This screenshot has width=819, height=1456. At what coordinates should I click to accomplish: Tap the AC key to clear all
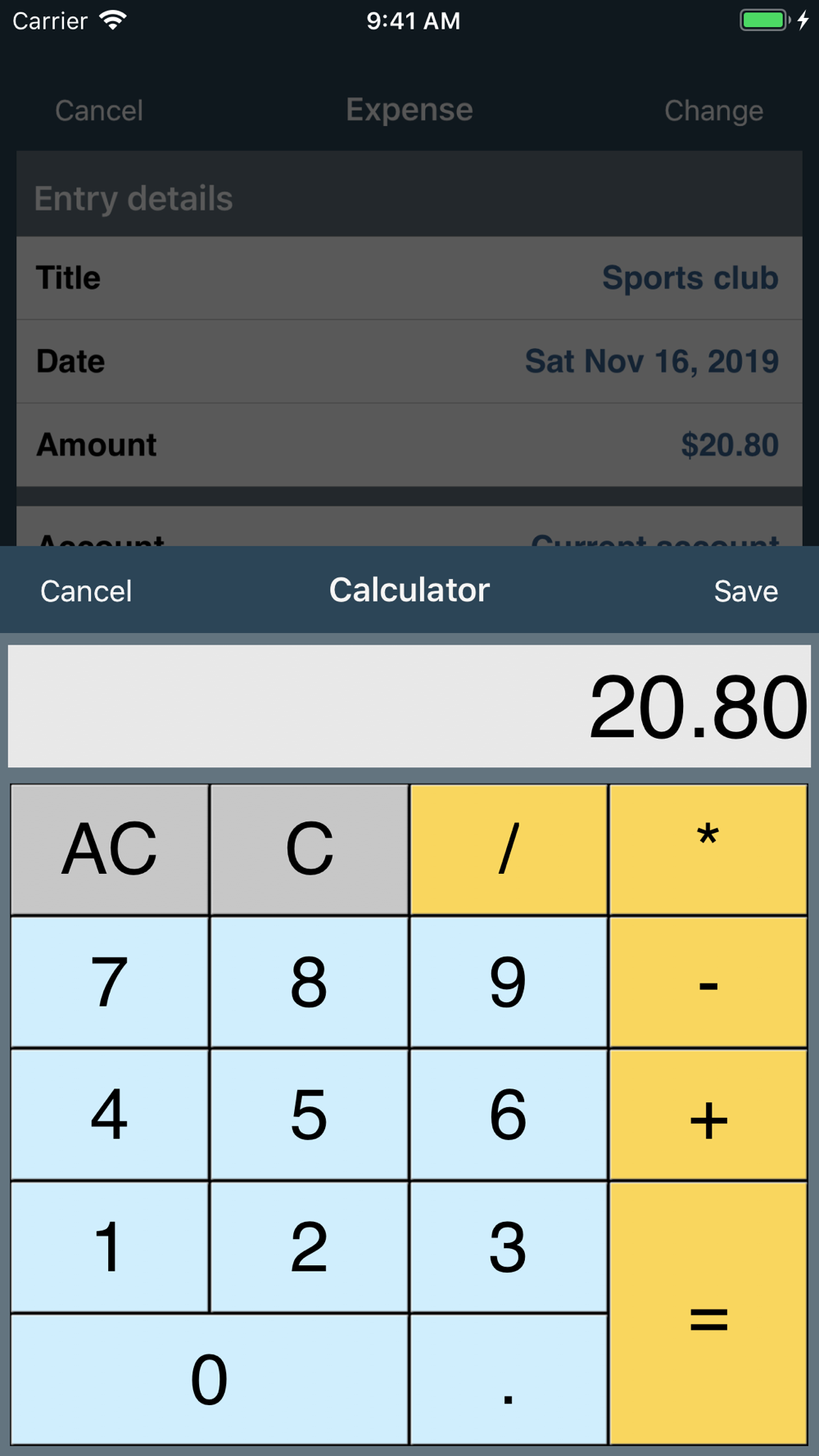[x=110, y=849]
